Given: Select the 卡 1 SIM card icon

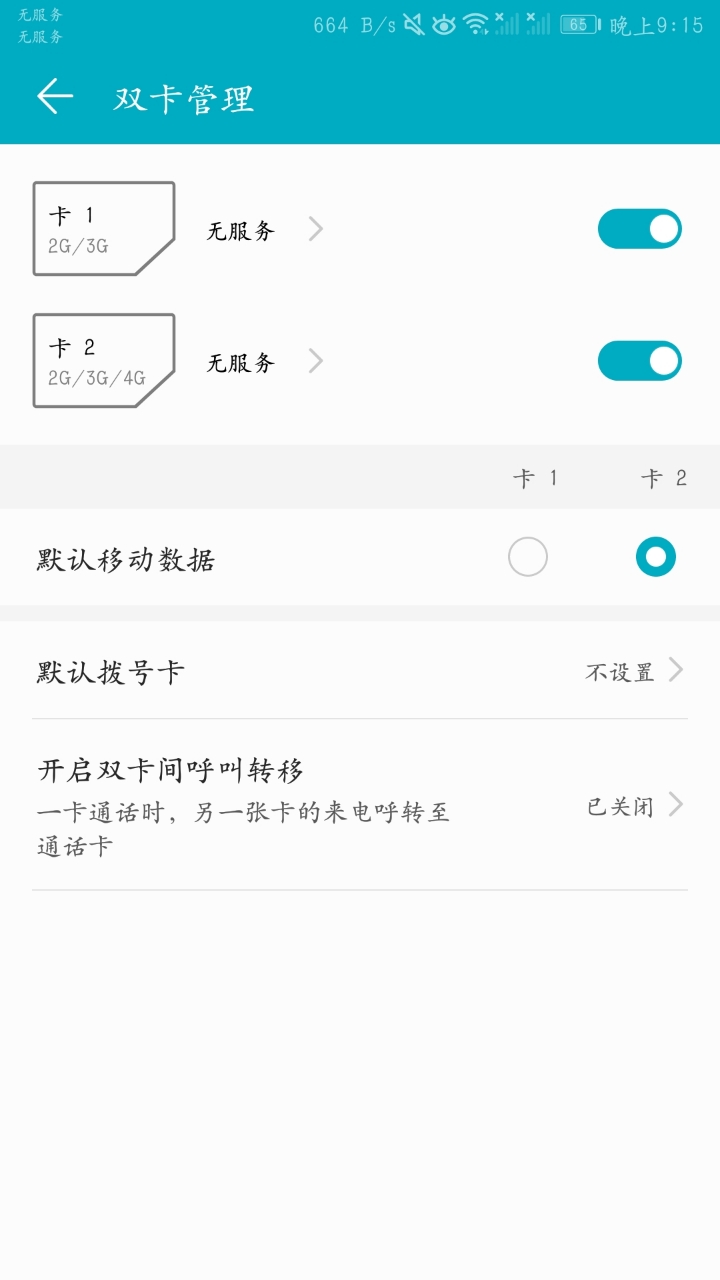Looking at the screenshot, I should (104, 228).
